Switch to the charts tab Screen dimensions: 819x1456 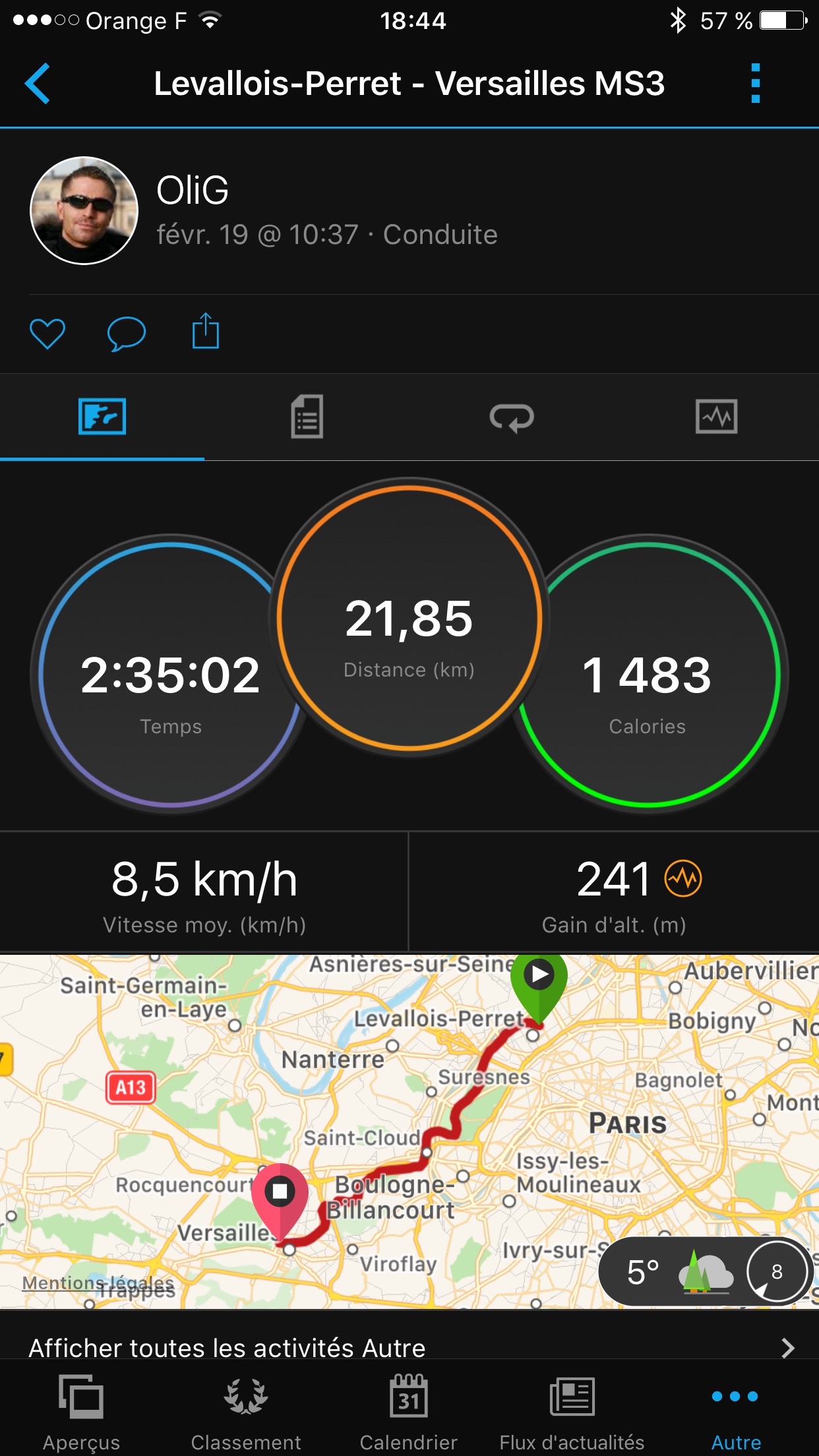point(717,417)
